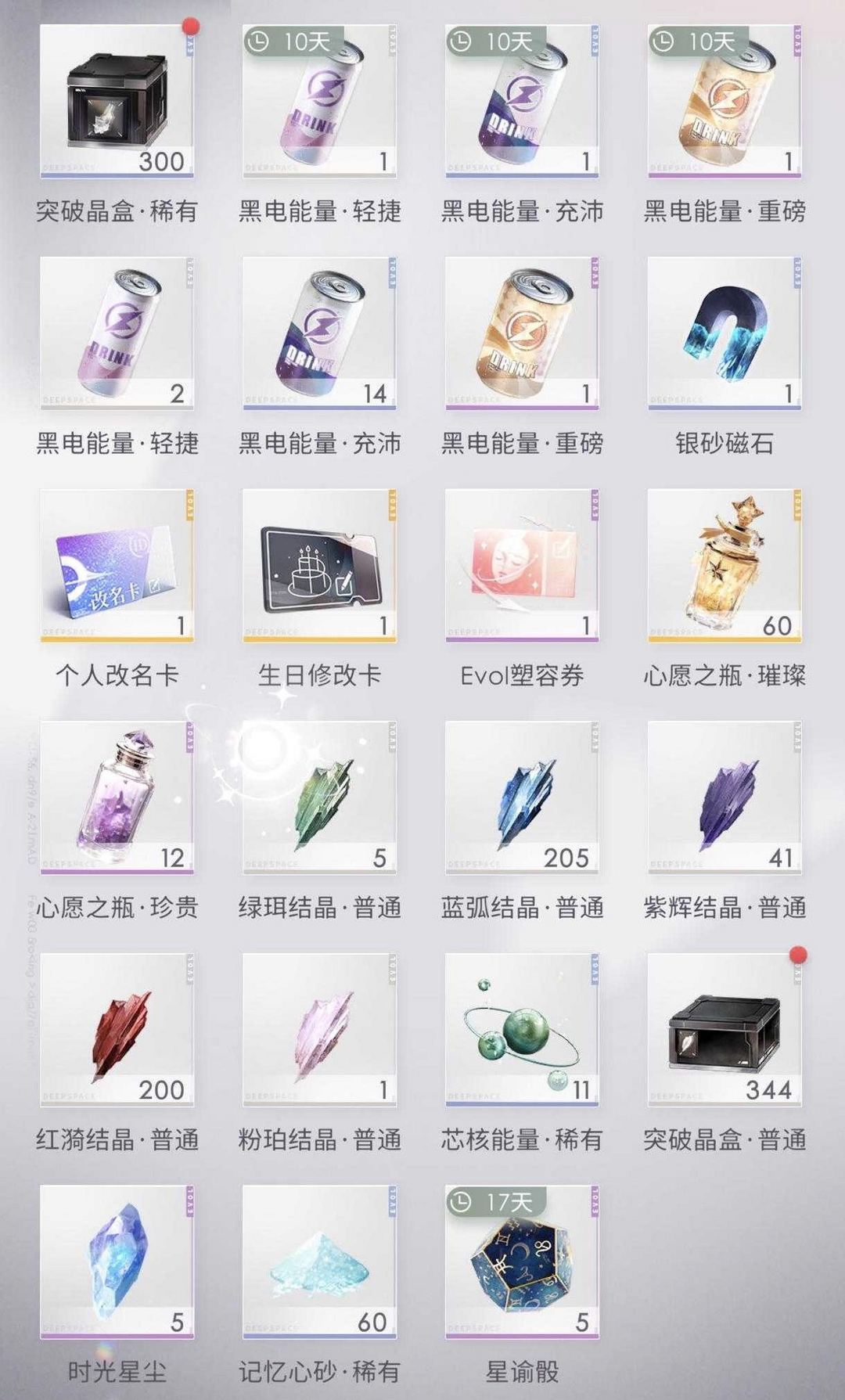Open the 绿珥结晶·普通 crystal
845x1400 pixels.
pyautogui.click(x=319, y=797)
